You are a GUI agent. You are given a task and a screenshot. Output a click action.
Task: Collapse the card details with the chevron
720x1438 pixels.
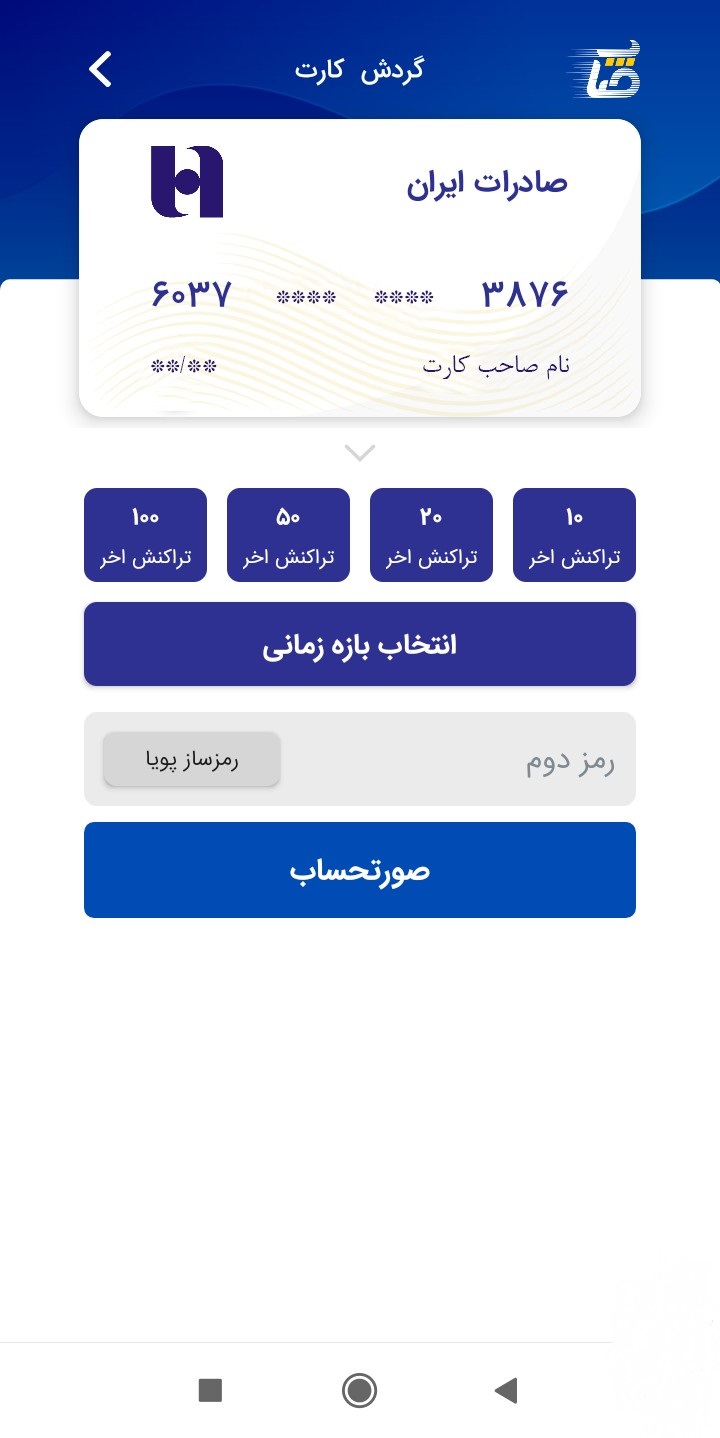click(x=359, y=452)
